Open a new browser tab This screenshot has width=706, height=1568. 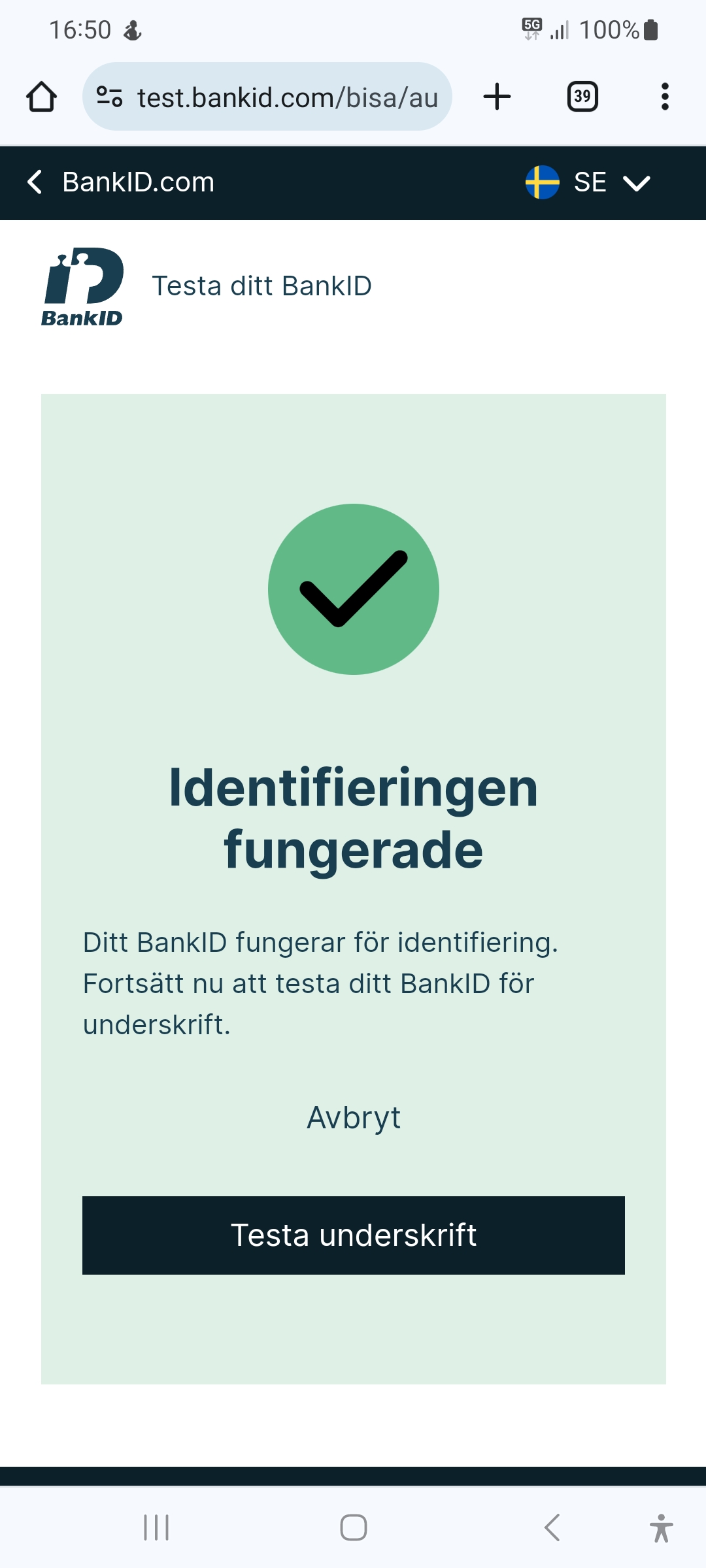[x=497, y=97]
